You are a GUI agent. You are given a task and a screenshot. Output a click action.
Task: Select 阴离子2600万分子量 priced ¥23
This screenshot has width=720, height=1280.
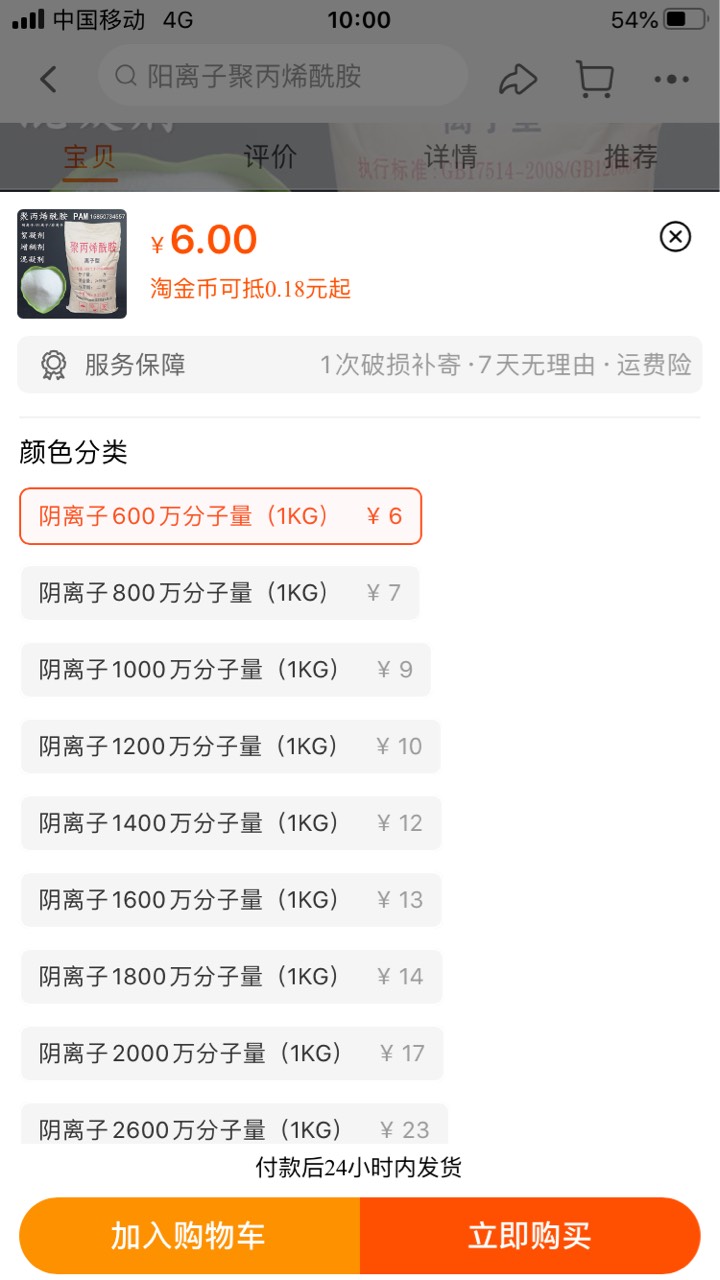point(234,1126)
